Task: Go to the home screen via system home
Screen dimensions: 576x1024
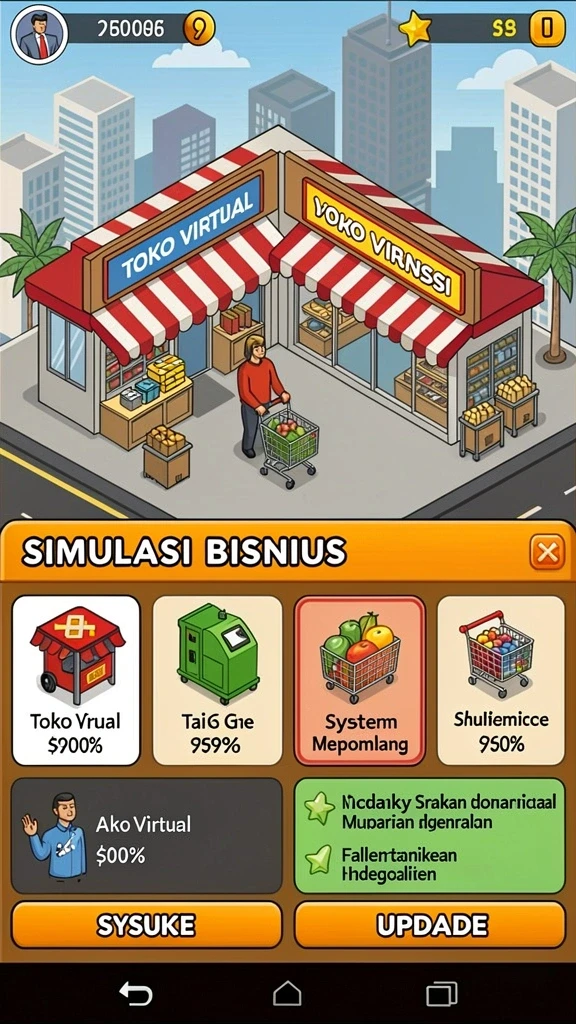Action: 287,993
